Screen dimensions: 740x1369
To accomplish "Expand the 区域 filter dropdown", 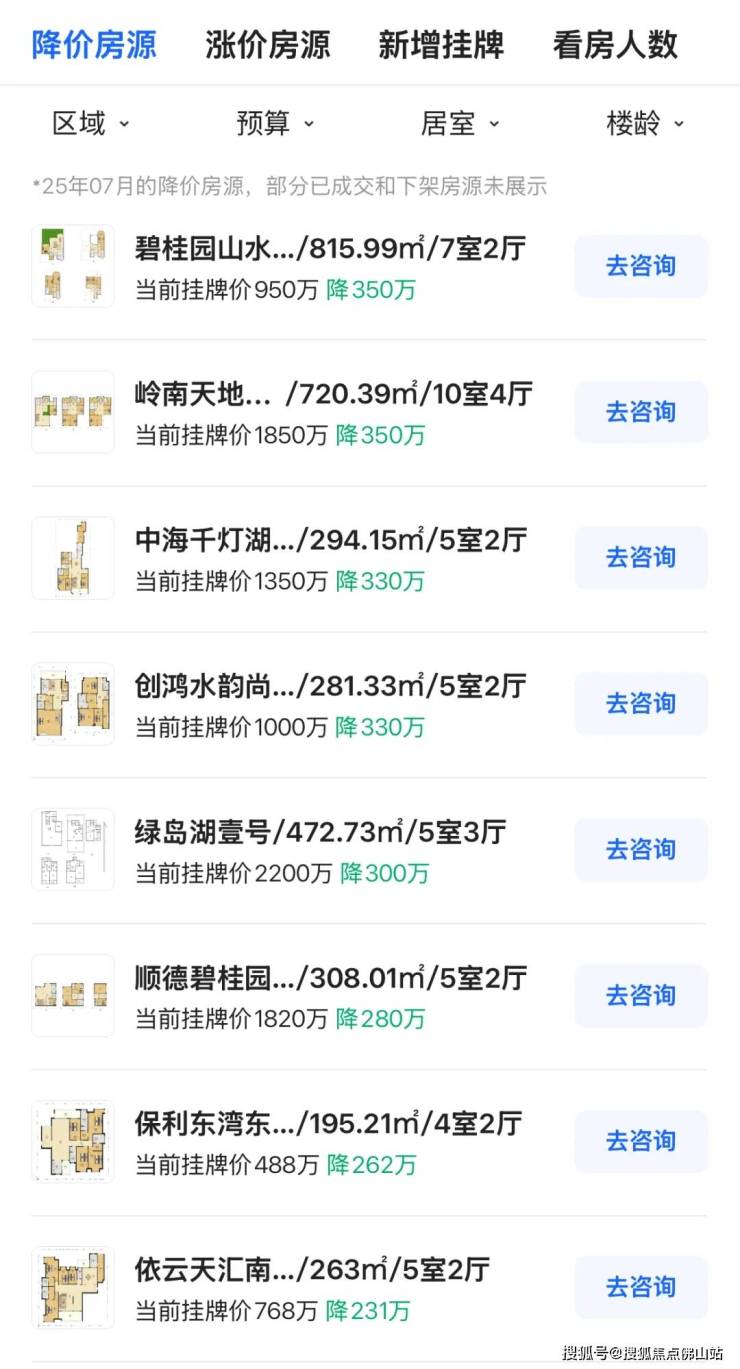I will [91, 124].
